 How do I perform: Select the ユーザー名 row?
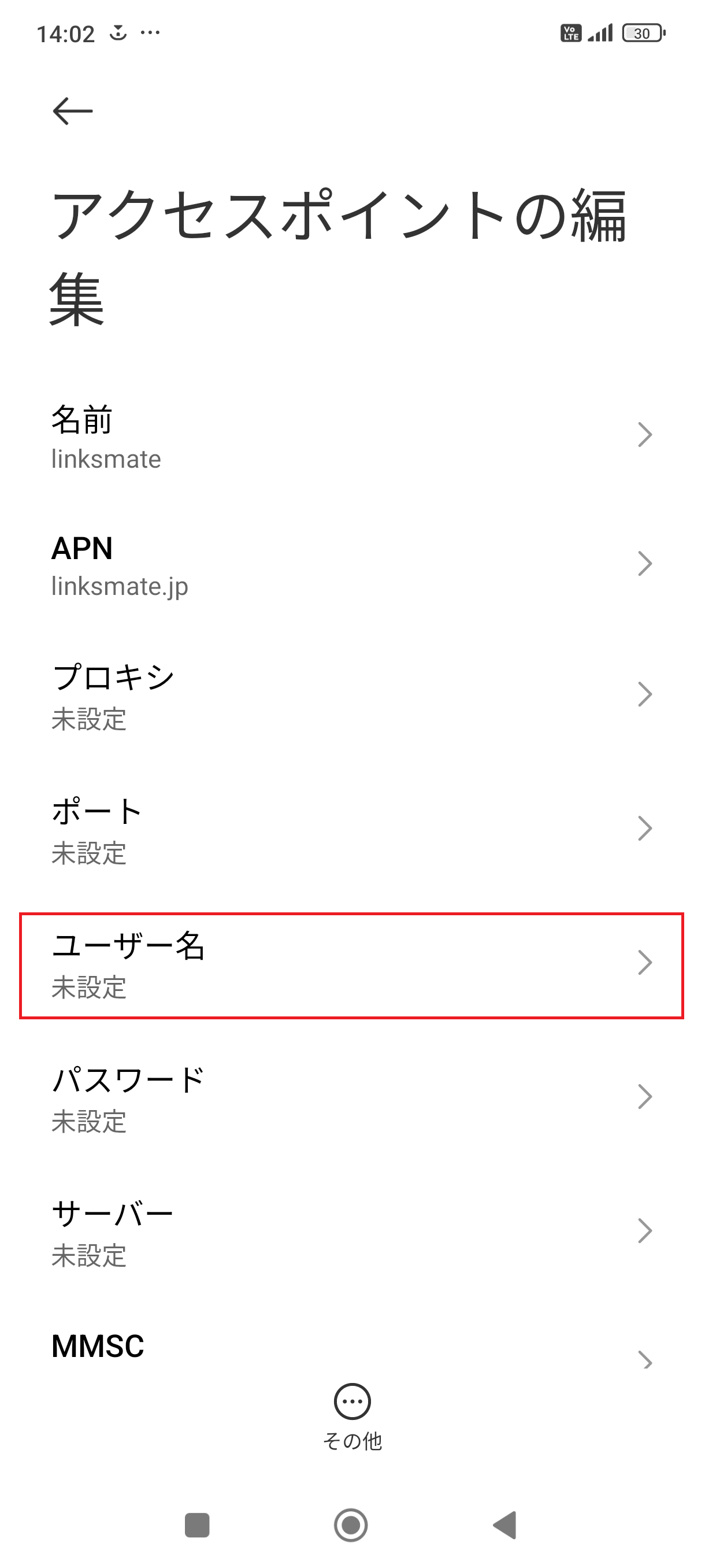[352, 965]
